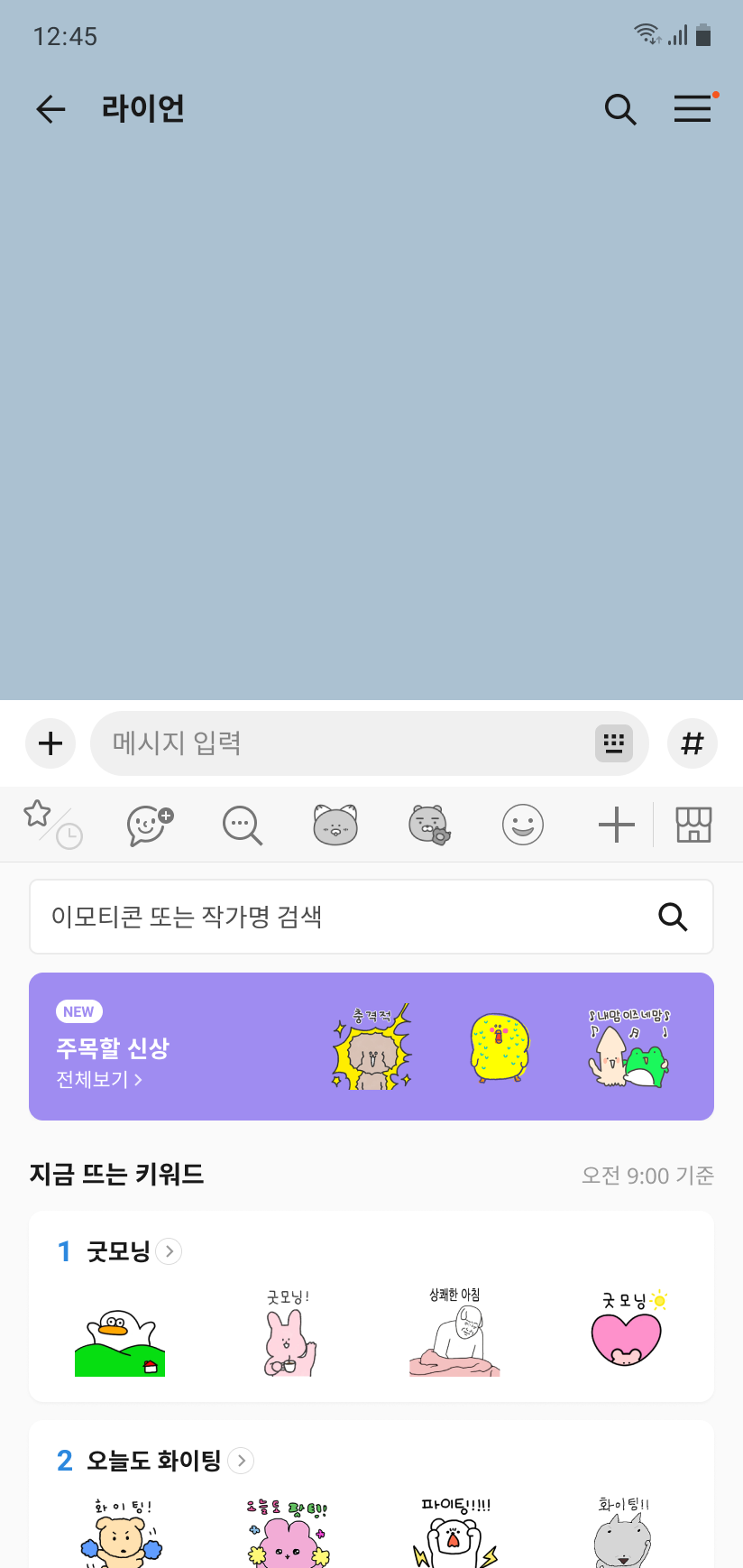Tap the emoticon or artist search box
Viewport: 743px width, 1568px height.
[352, 917]
